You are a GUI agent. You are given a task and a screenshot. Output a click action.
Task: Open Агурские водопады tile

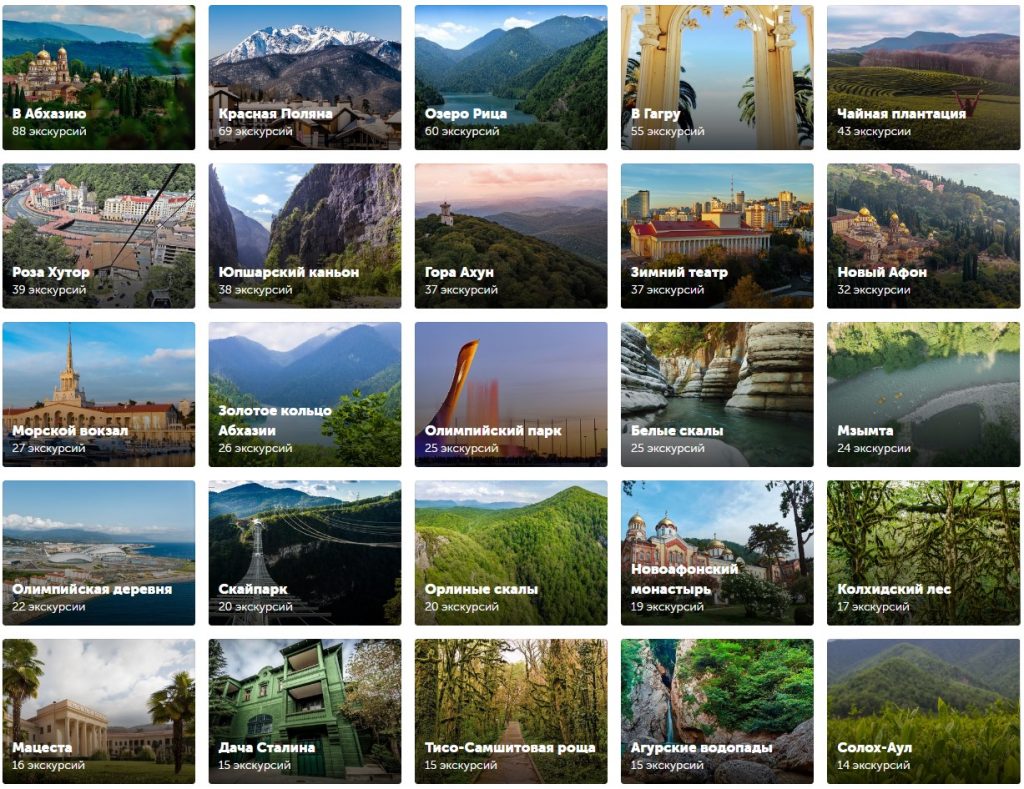[716, 711]
